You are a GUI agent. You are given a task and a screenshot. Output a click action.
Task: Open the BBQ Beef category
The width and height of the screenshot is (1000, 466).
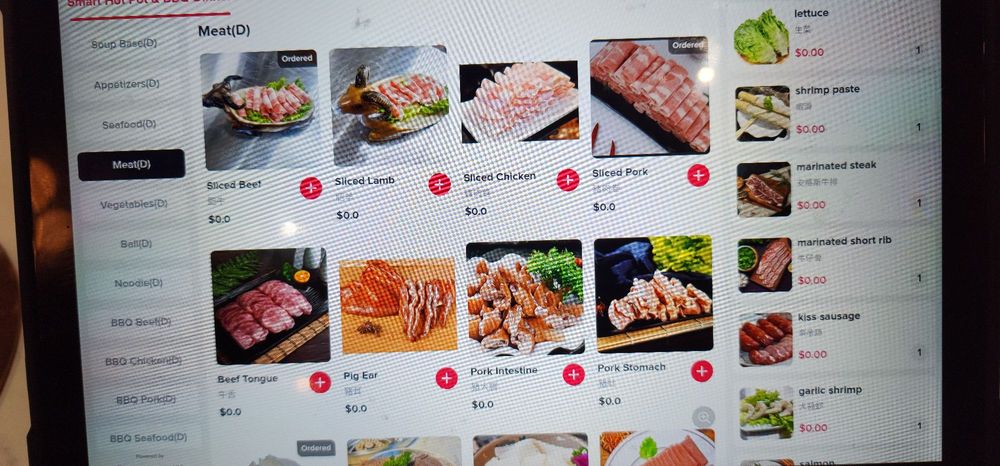click(141, 322)
